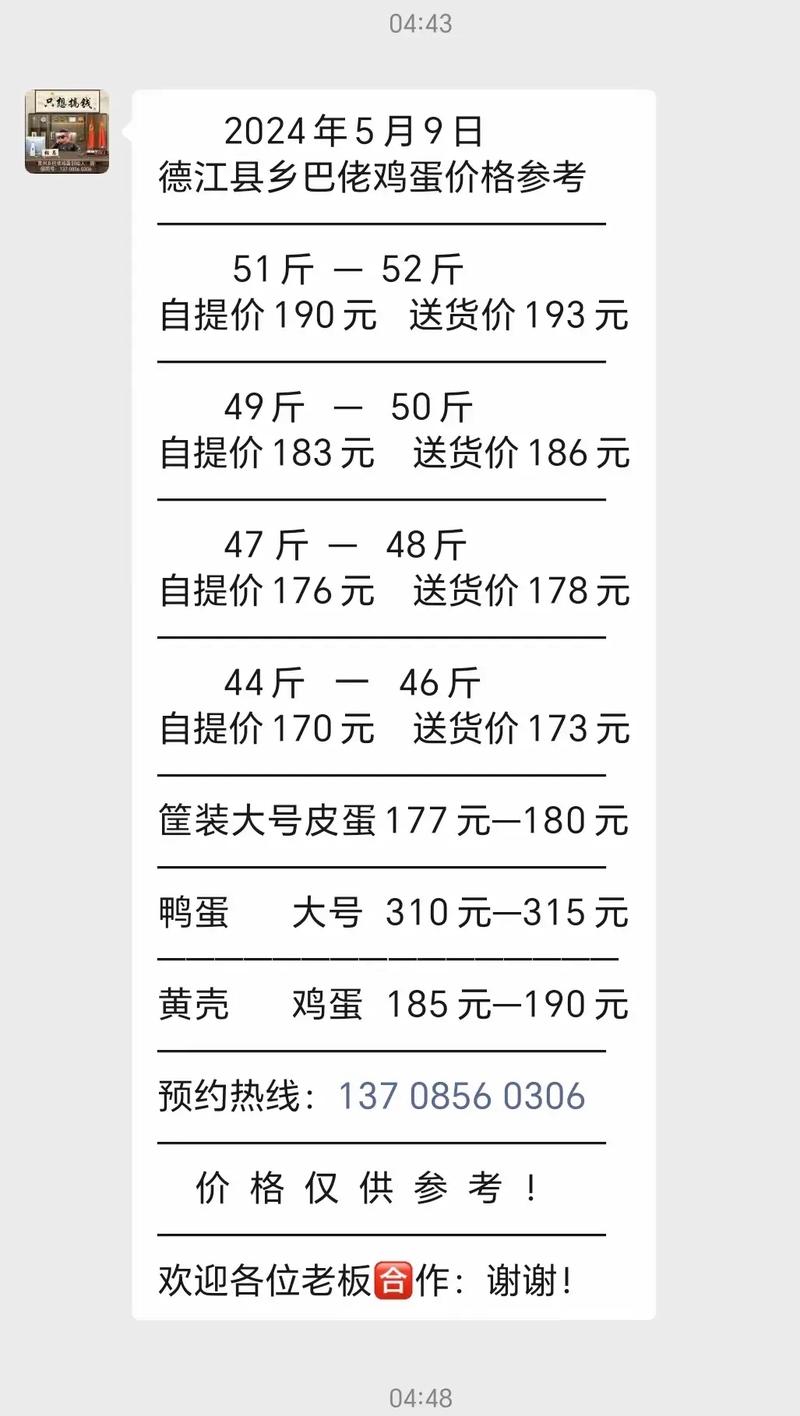The height and width of the screenshot is (1416, 800).
Task: Select the 筐装大号皮蛋 price line
Action: click(393, 820)
